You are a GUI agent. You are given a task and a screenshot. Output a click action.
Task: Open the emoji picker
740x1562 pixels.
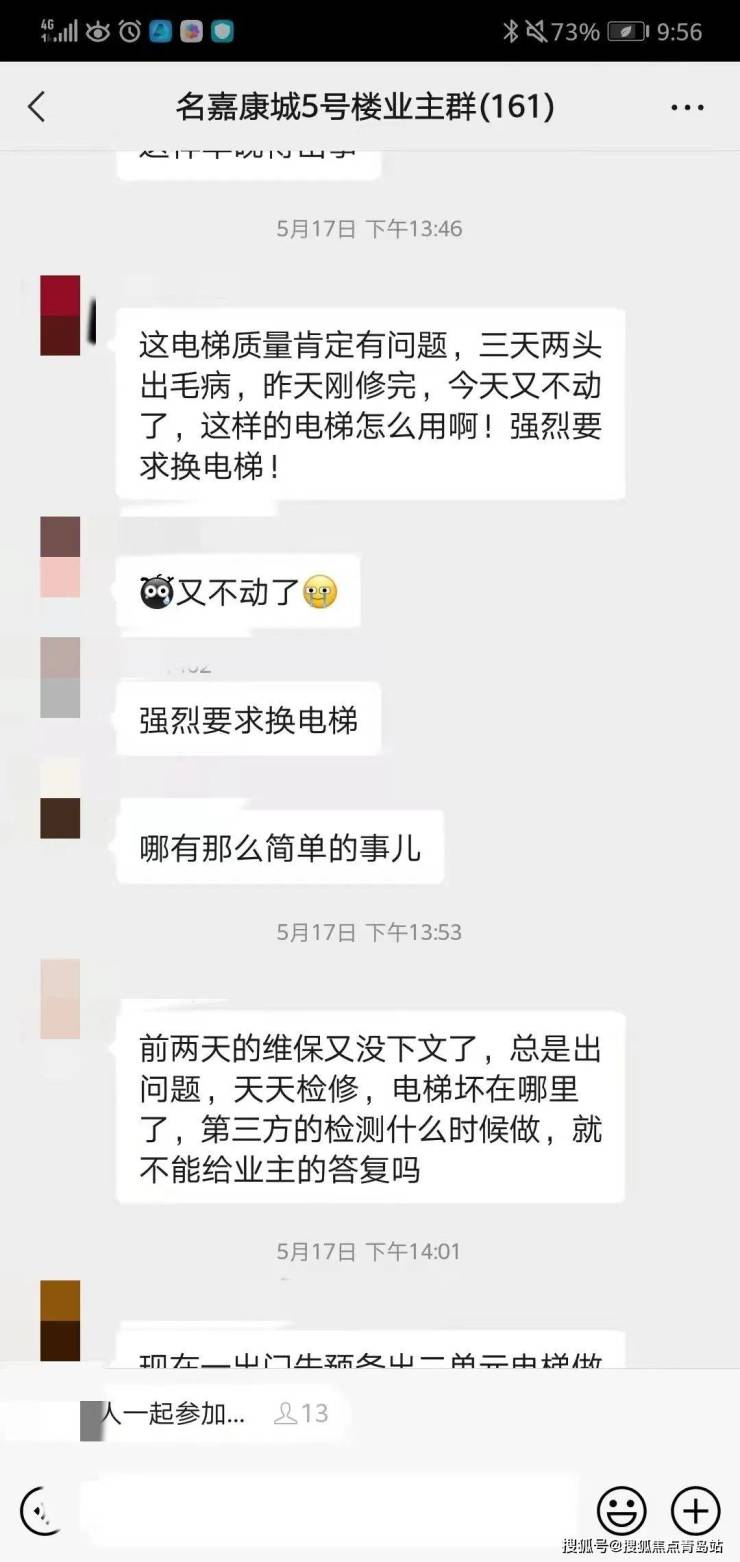point(621,1510)
